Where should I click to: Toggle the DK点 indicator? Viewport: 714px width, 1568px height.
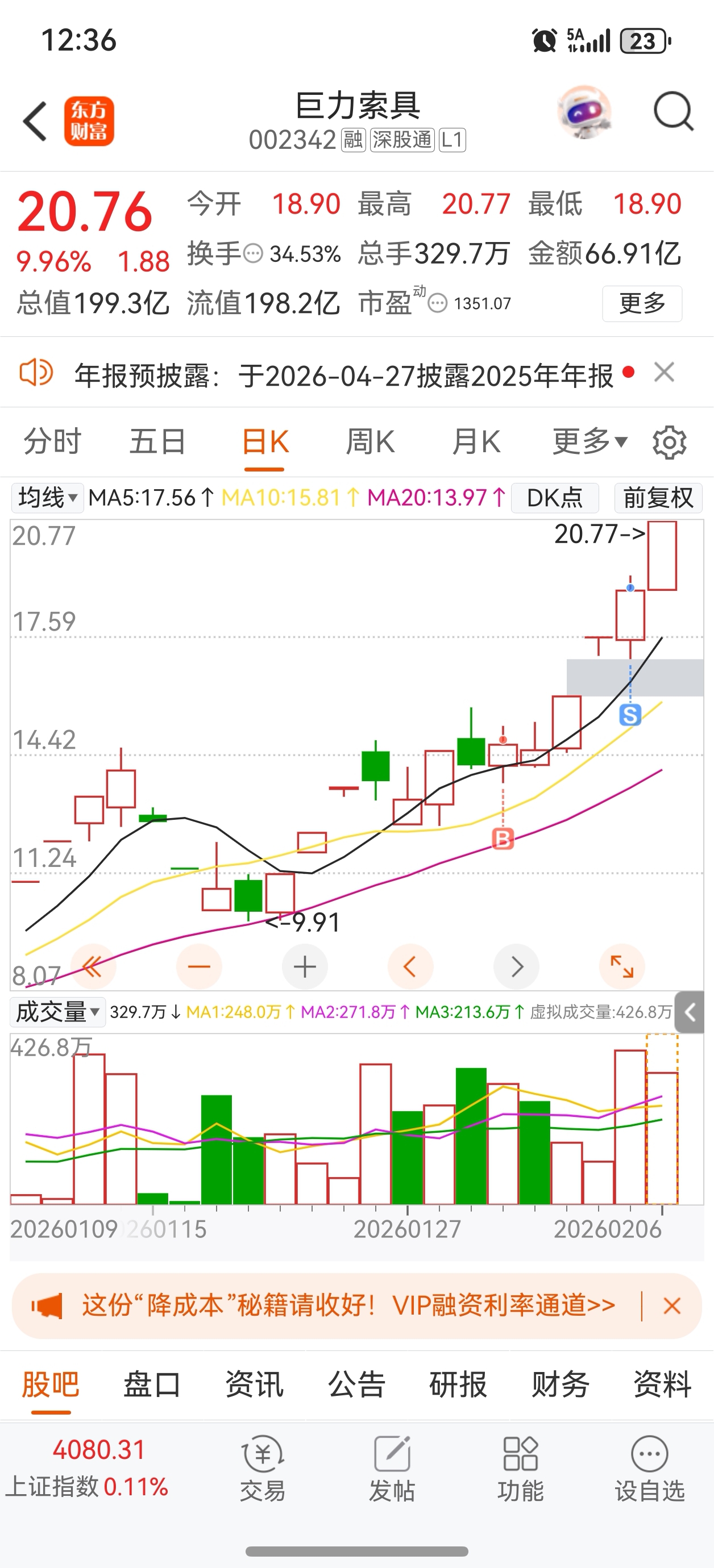tap(554, 498)
